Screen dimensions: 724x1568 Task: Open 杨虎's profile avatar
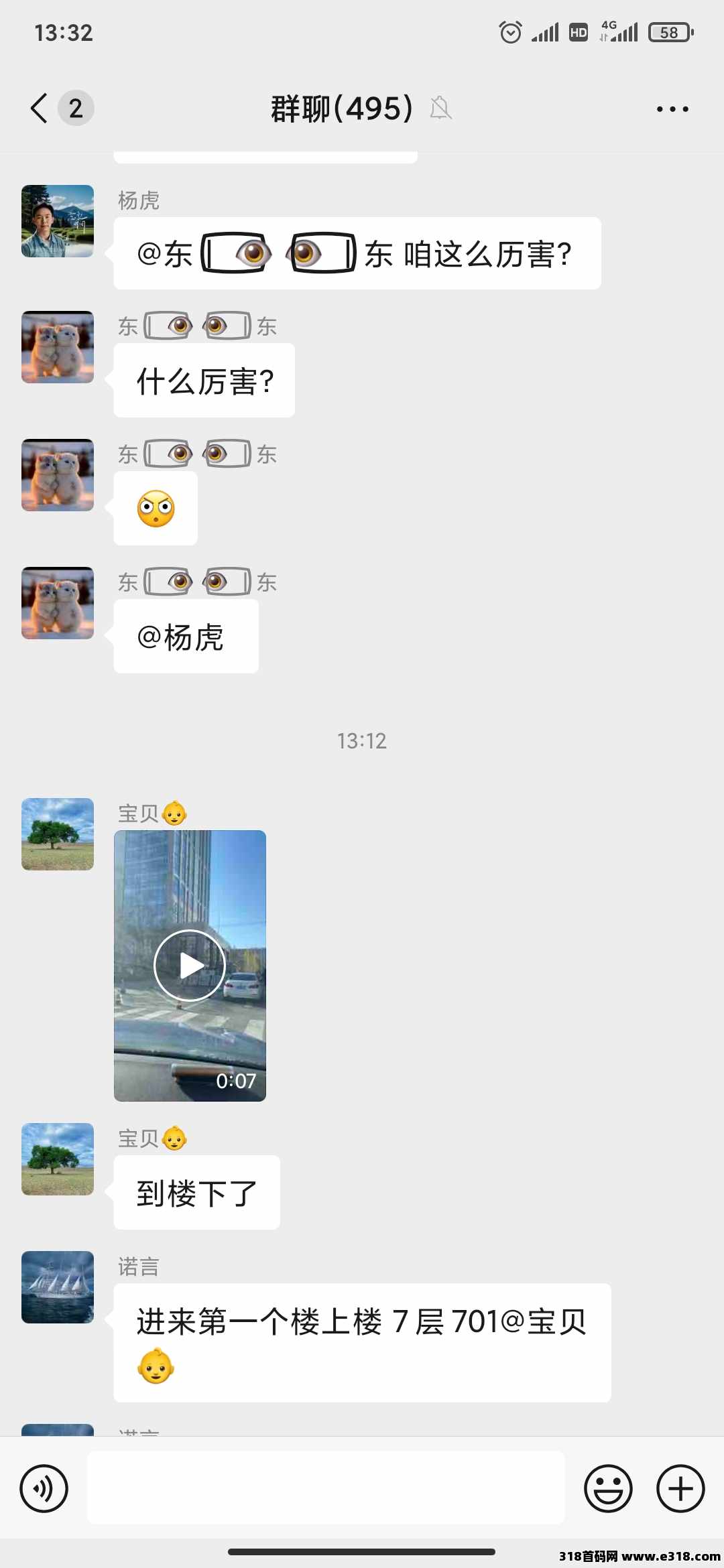coord(58,221)
